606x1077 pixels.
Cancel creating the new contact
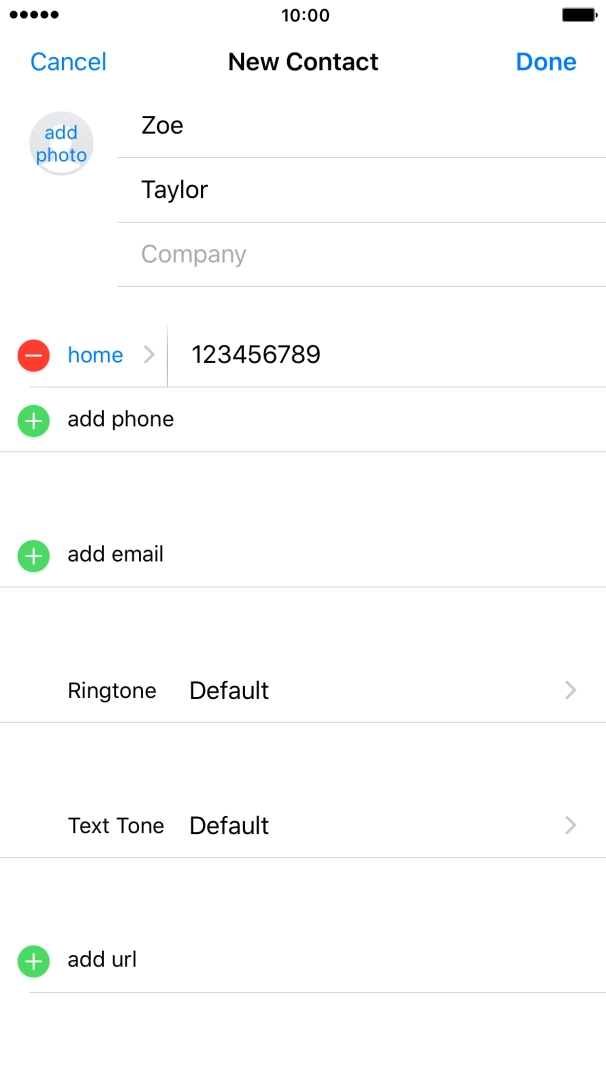tap(68, 62)
